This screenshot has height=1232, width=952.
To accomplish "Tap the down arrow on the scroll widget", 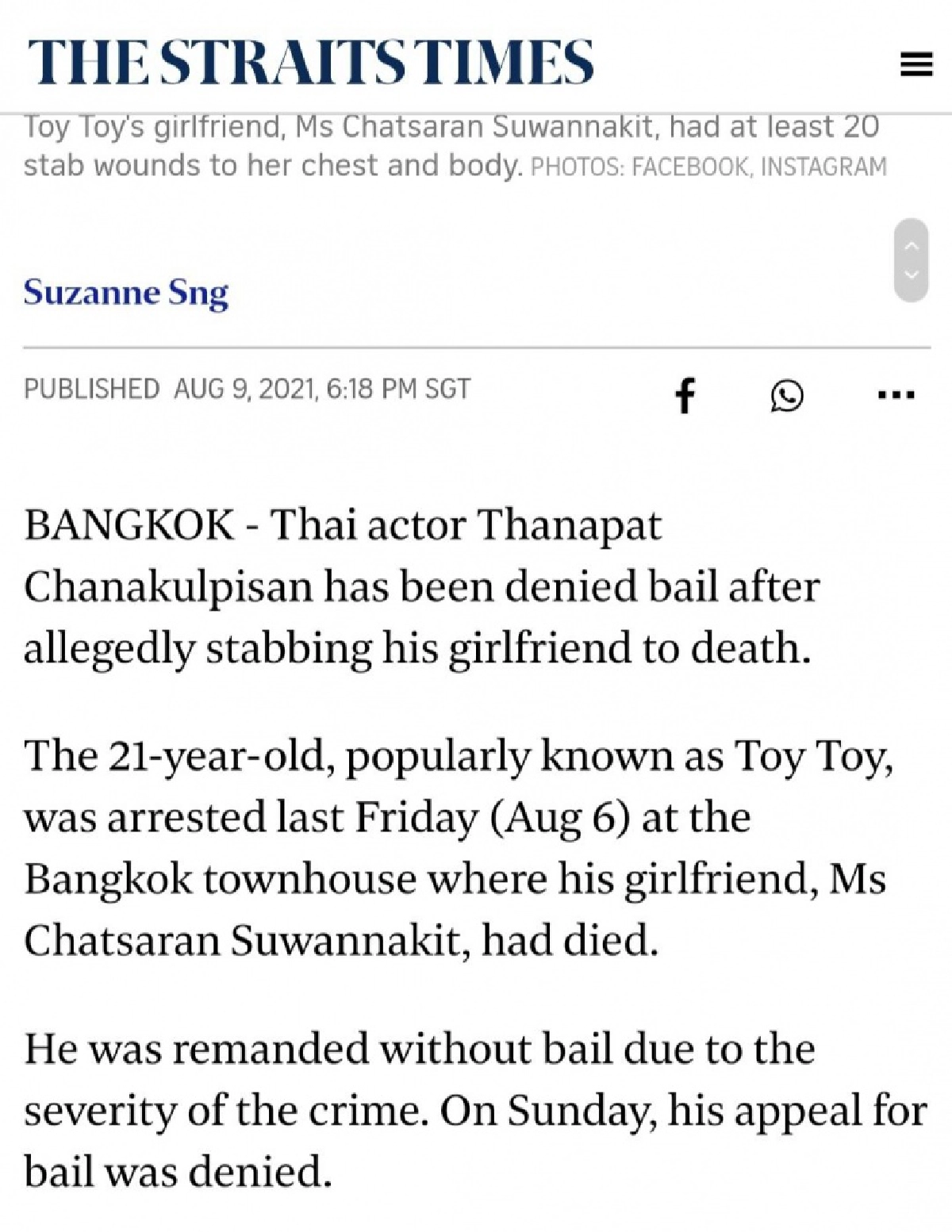I will (911, 275).
